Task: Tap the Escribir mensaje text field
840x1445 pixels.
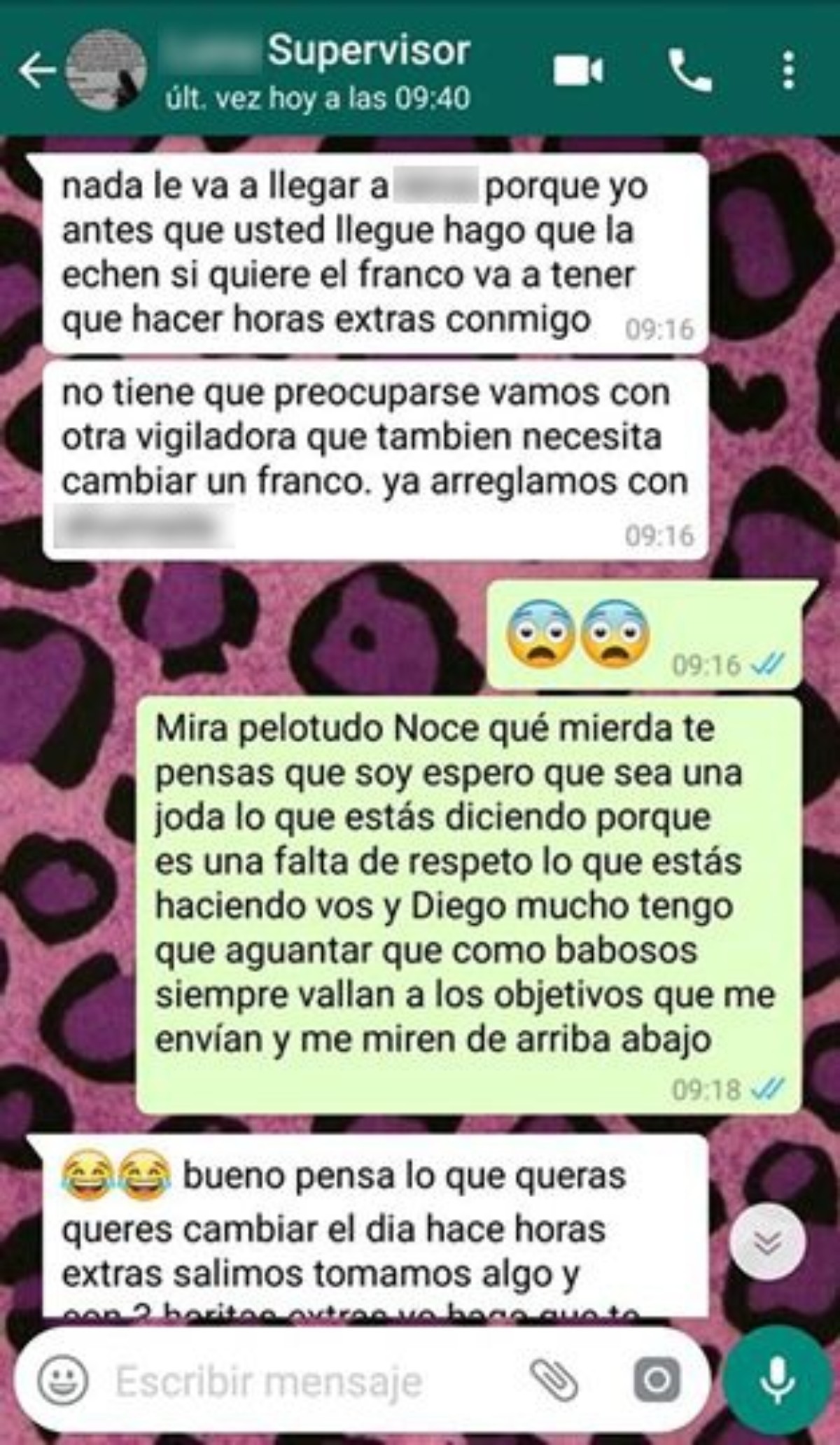Action: (x=294, y=1381)
